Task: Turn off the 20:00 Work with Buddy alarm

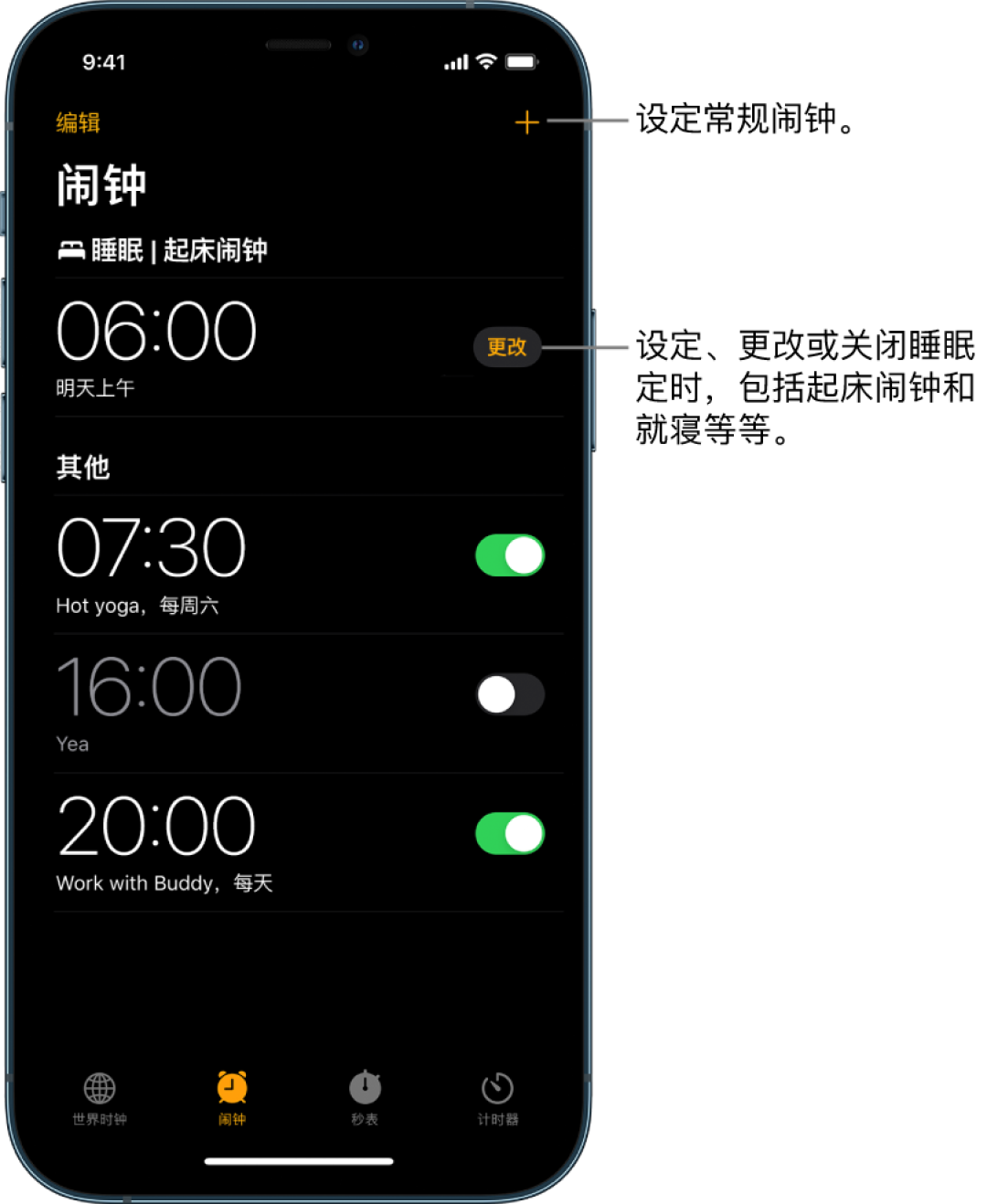Action: coord(509,833)
